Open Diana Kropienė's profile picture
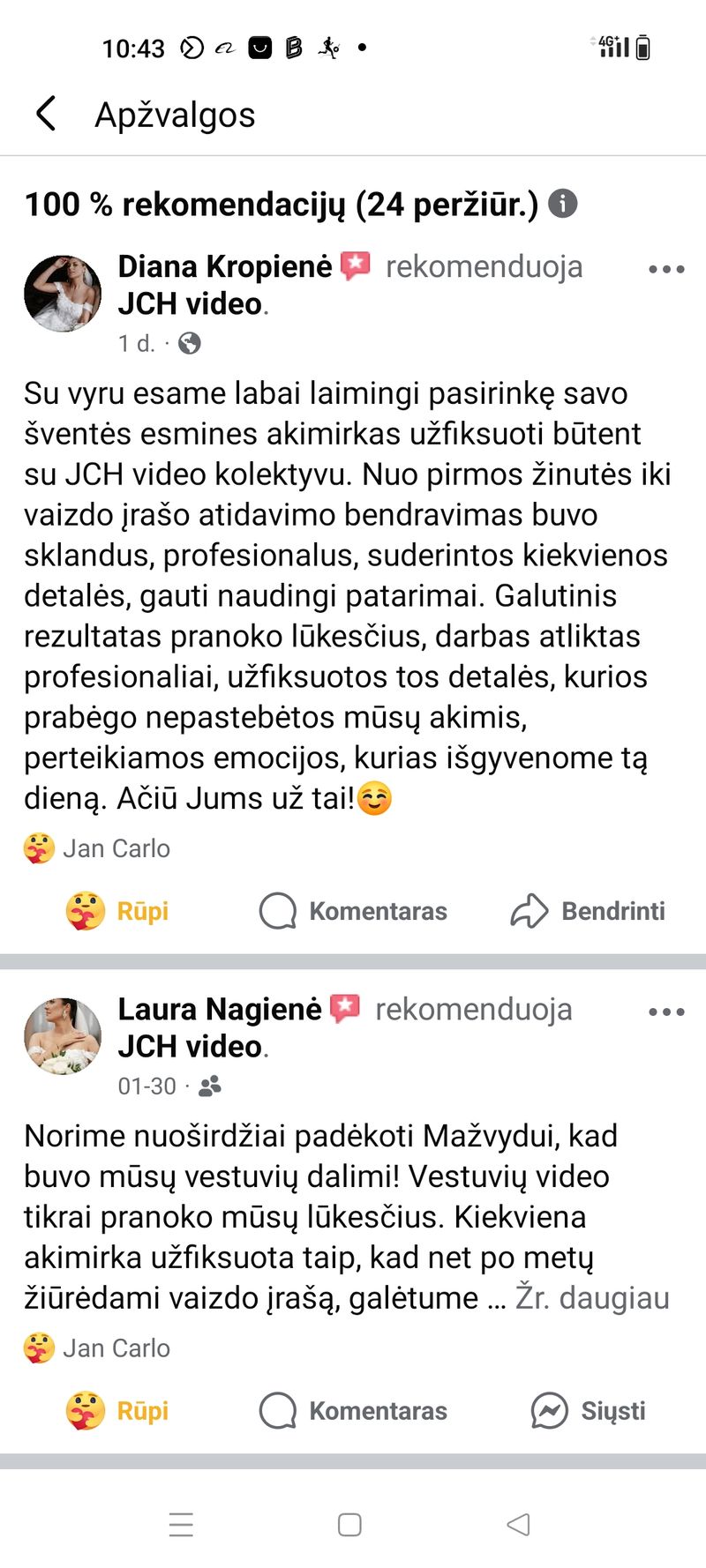Screen dimensions: 706x1568 62,294
